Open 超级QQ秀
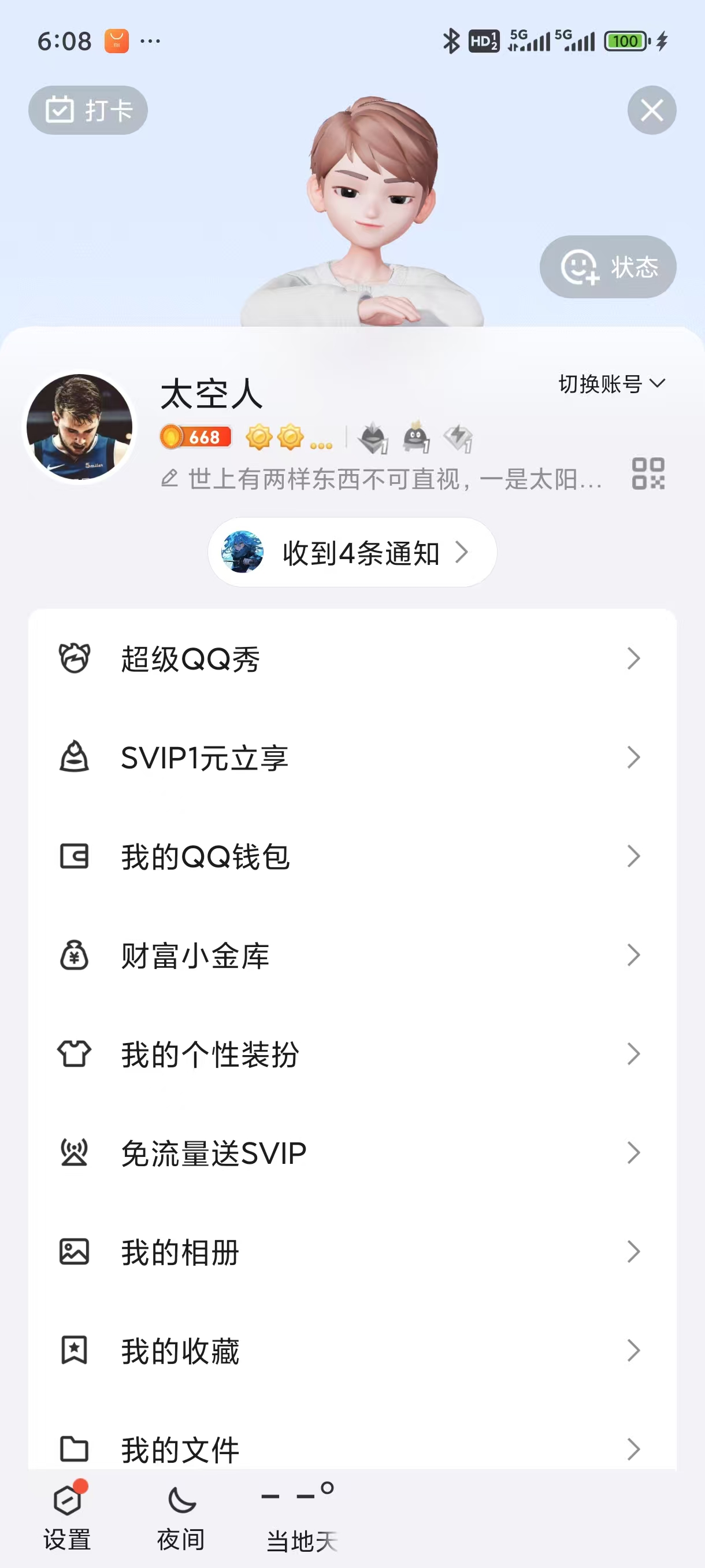 [x=352, y=659]
